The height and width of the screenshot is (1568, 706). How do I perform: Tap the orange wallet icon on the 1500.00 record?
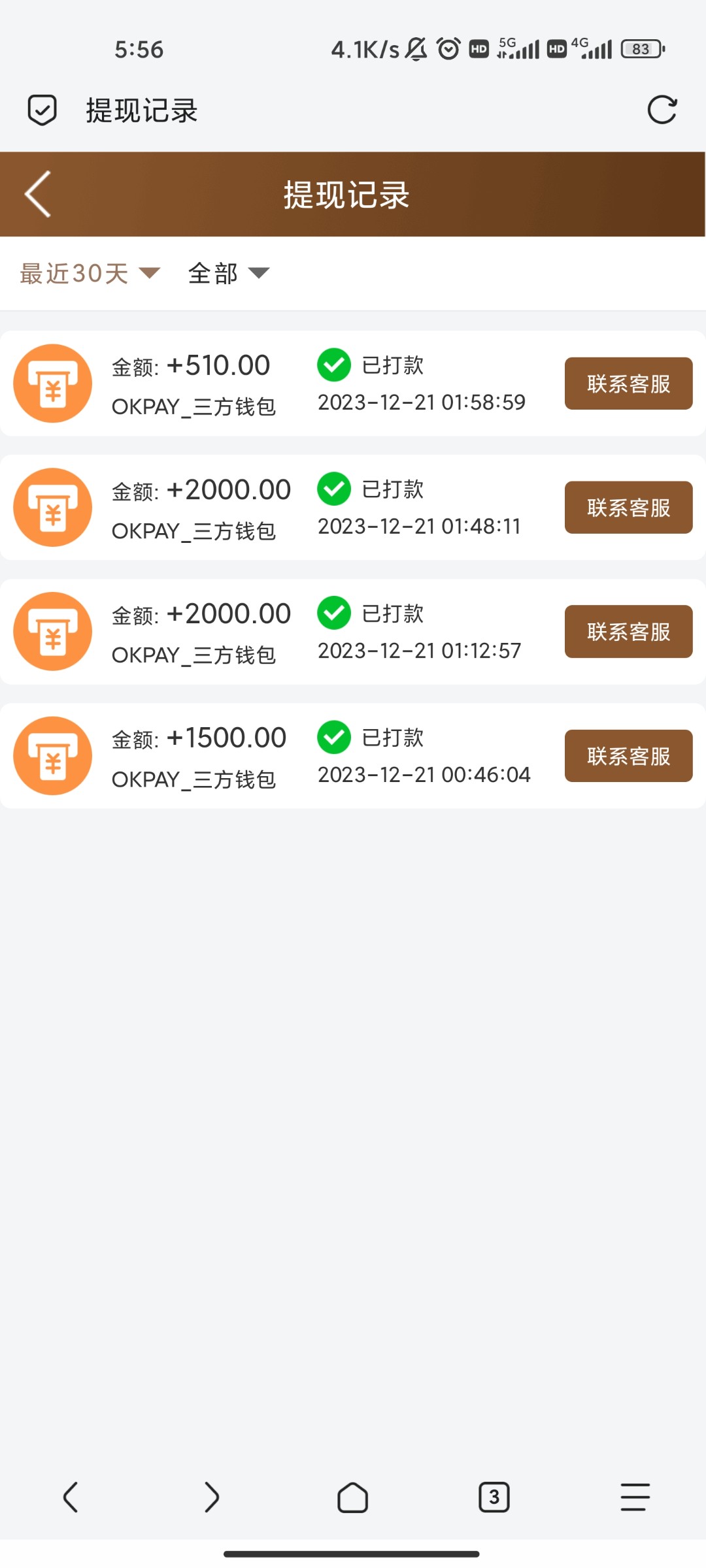click(x=53, y=756)
